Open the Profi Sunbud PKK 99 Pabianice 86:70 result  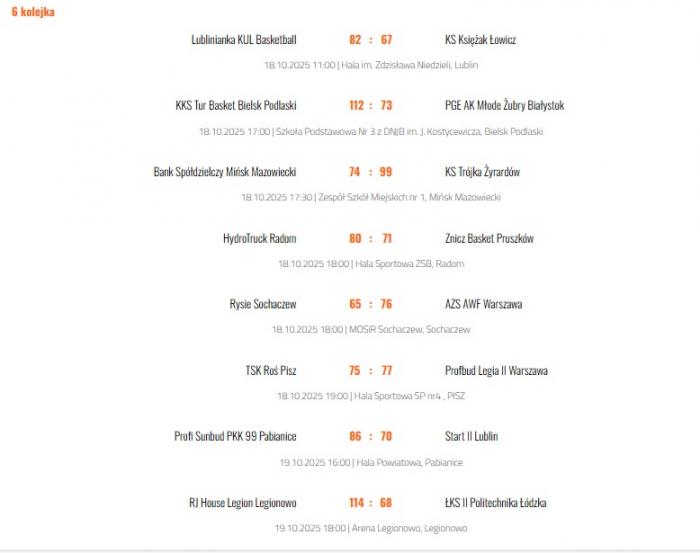click(x=370, y=437)
